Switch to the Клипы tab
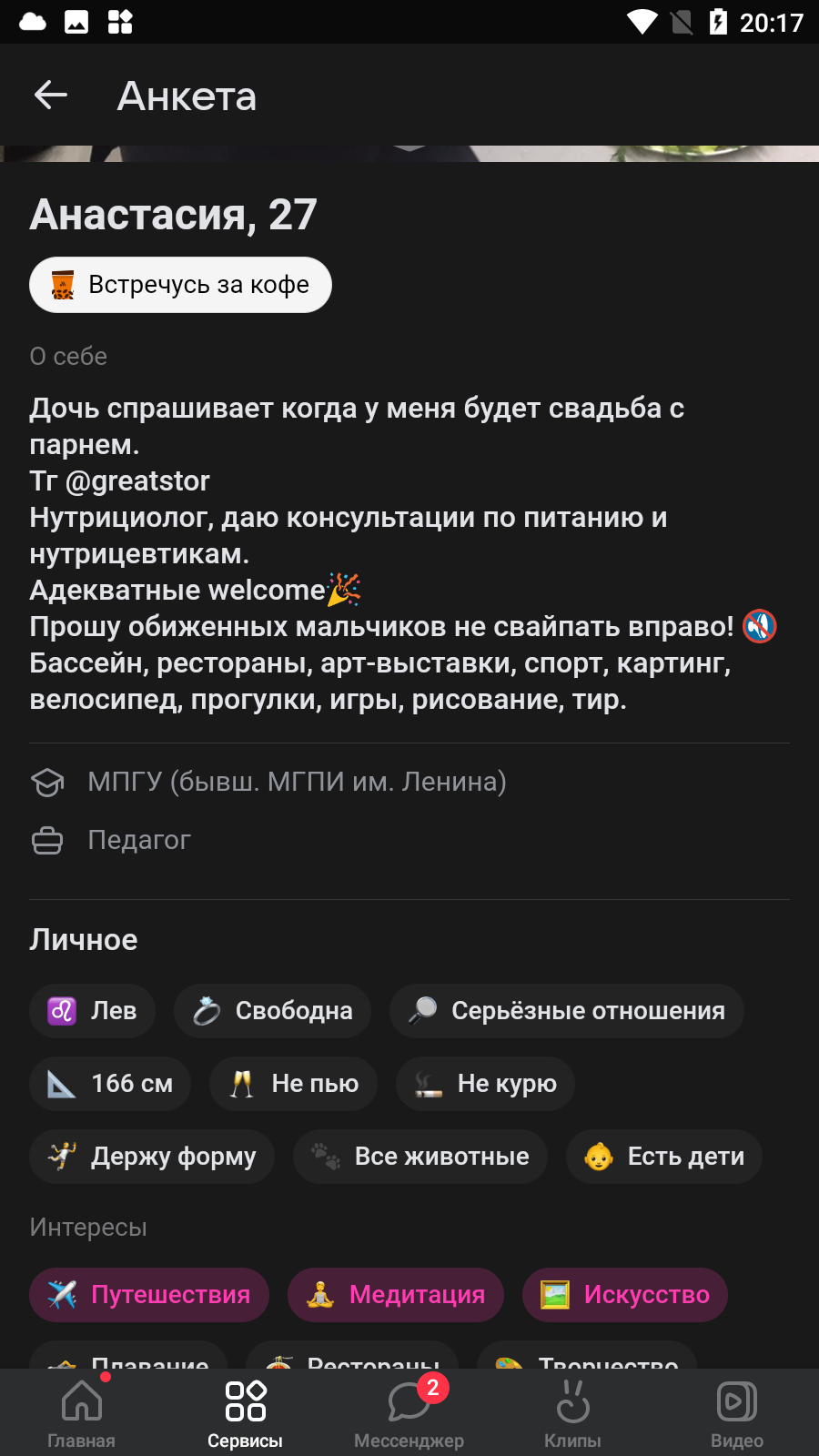Image resolution: width=819 pixels, height=1456 pixels. point(573,1412)
